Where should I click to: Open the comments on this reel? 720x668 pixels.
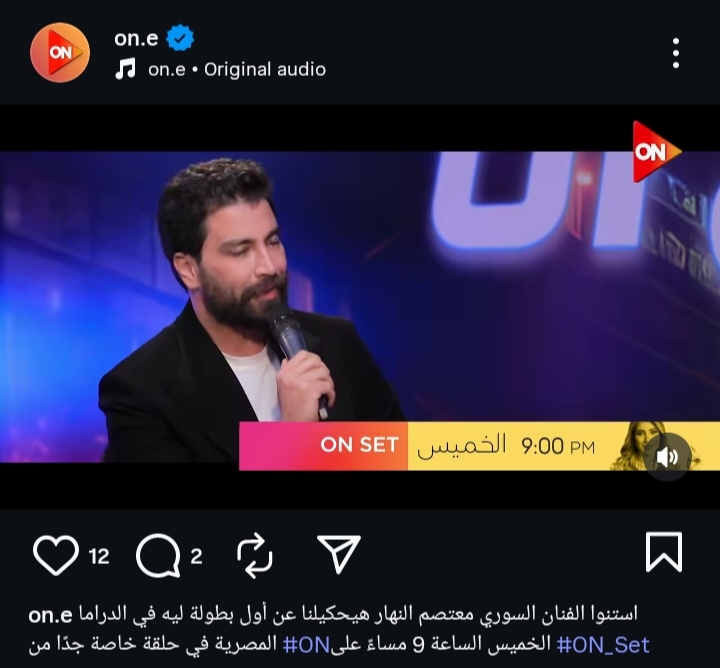[x=158, y=556]
